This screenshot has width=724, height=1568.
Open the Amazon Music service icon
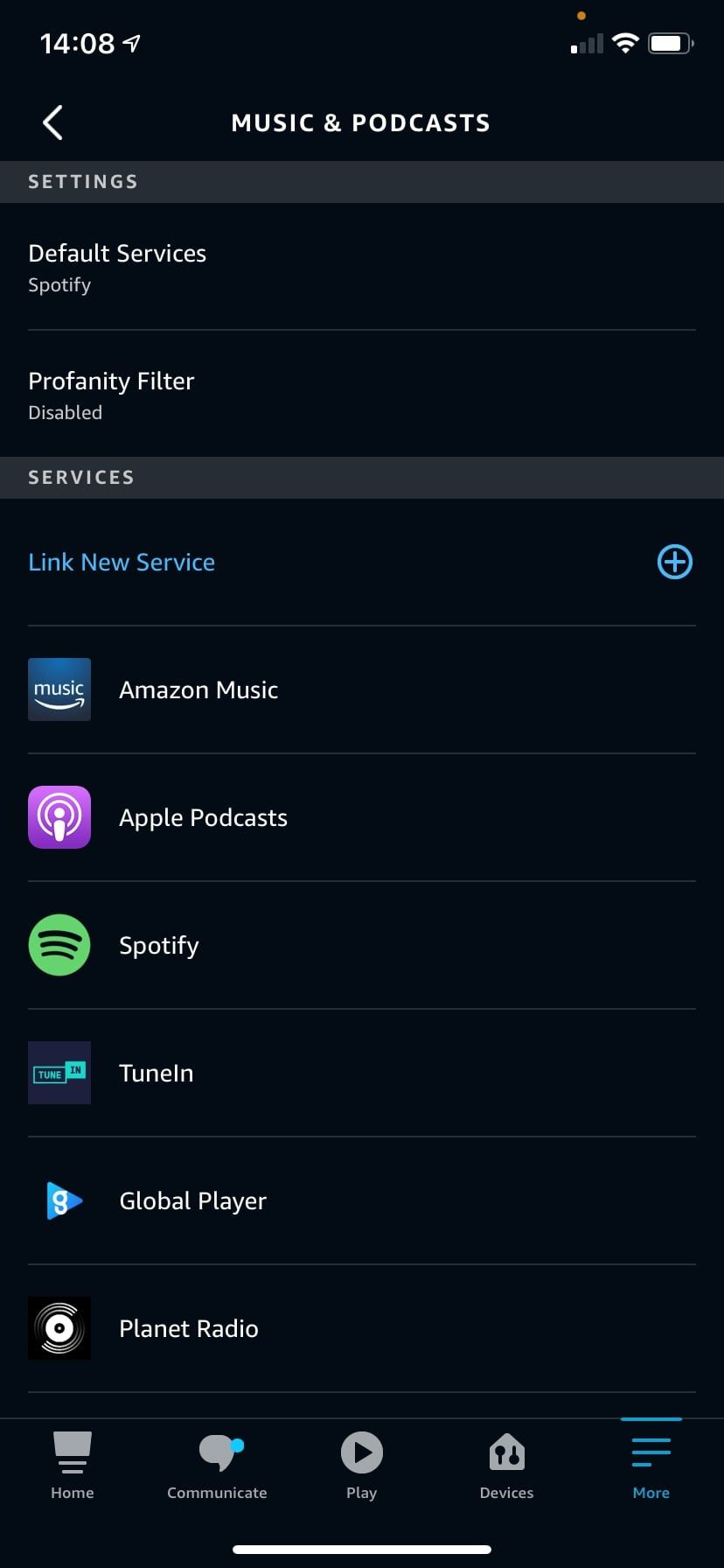[59, 689]
